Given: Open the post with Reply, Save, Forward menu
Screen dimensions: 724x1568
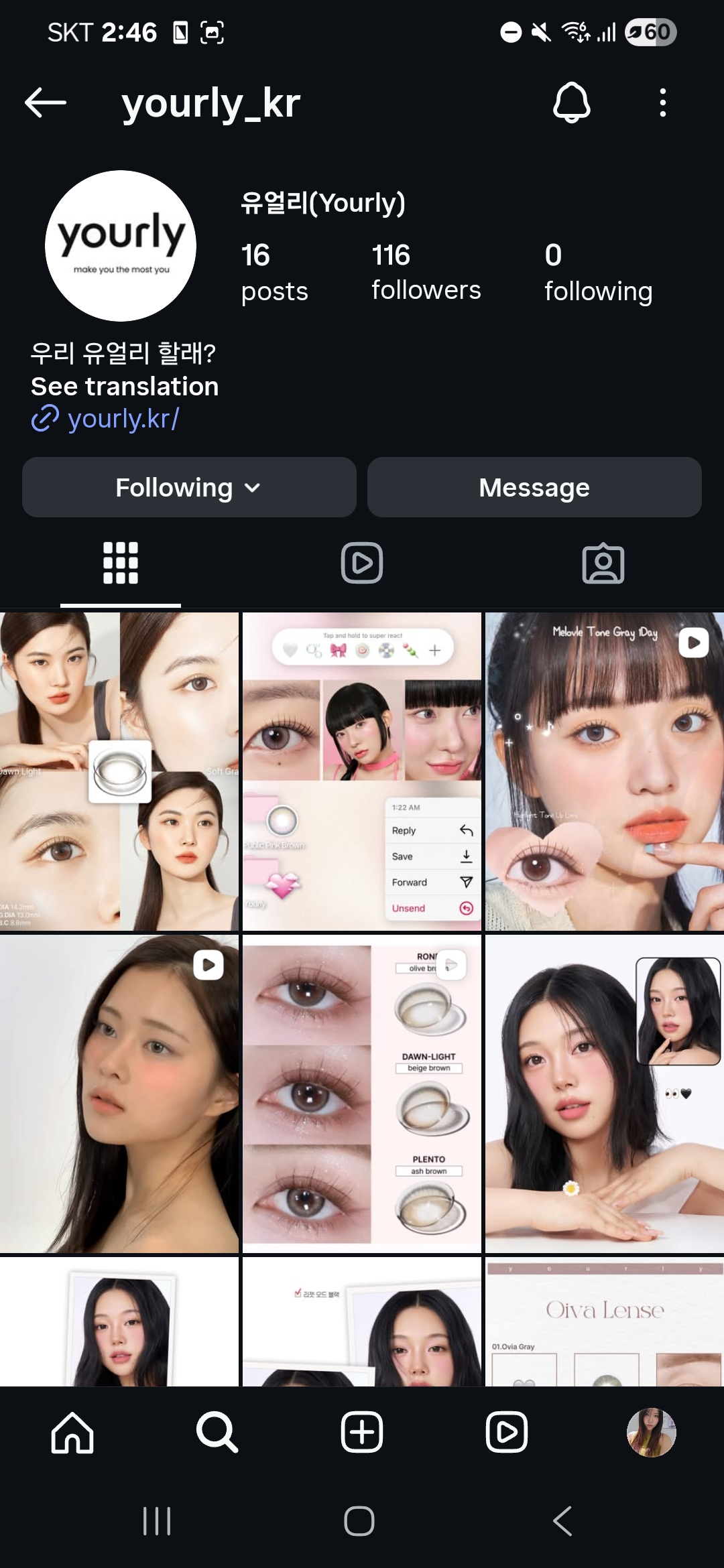Looking at the screenshot, I should [x=362, y=771].
